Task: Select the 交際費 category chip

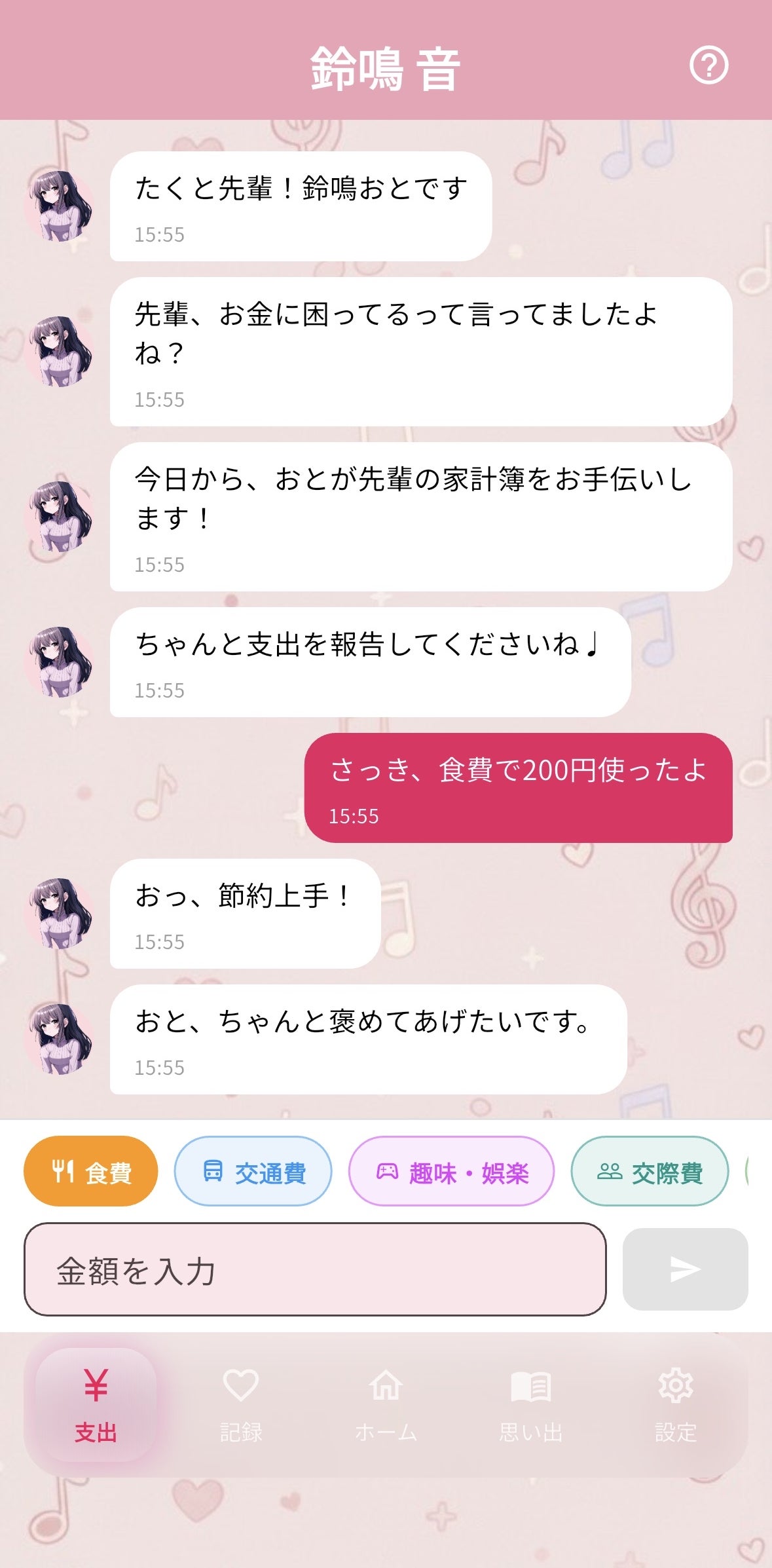Action: click(650, 1171)
